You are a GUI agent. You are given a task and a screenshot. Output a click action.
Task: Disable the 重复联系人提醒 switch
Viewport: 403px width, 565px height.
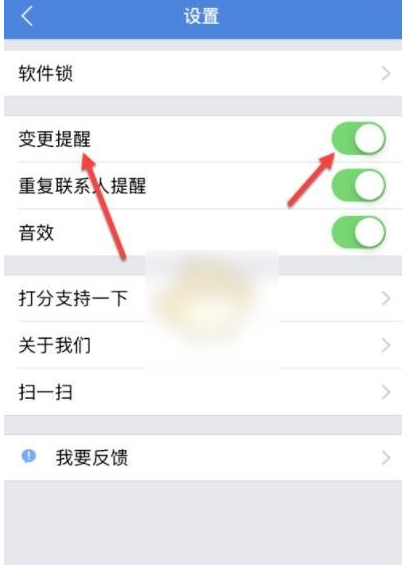pyautogui.click(x=359, y=186)
